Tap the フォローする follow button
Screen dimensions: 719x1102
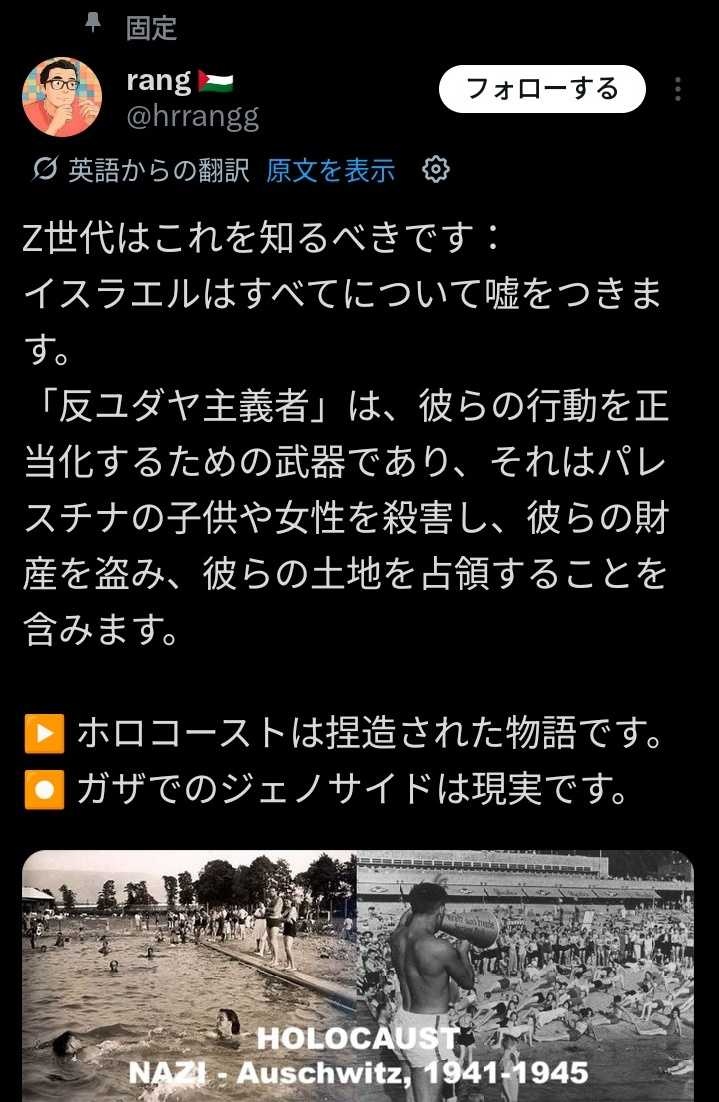click(x=542, y=90)
